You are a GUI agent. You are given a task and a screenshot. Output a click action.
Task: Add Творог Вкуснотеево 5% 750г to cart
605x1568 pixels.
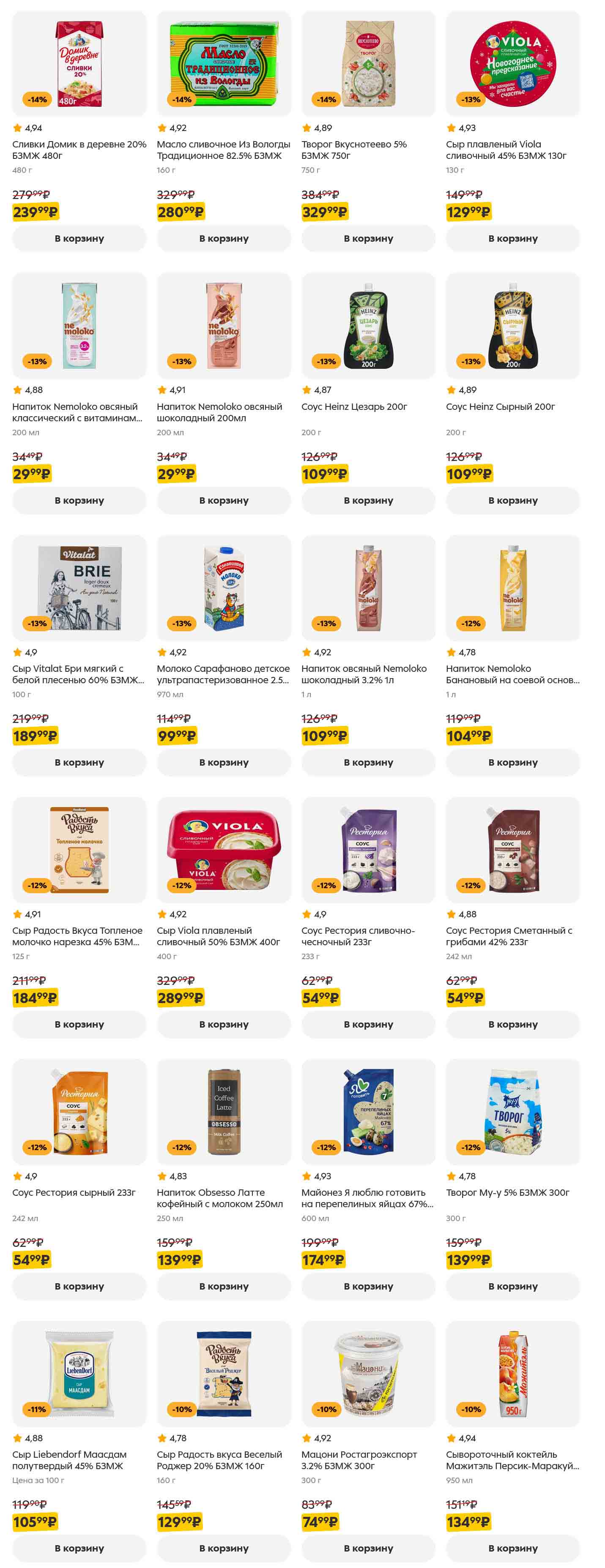pyautogui.click(x=368, y=239)
